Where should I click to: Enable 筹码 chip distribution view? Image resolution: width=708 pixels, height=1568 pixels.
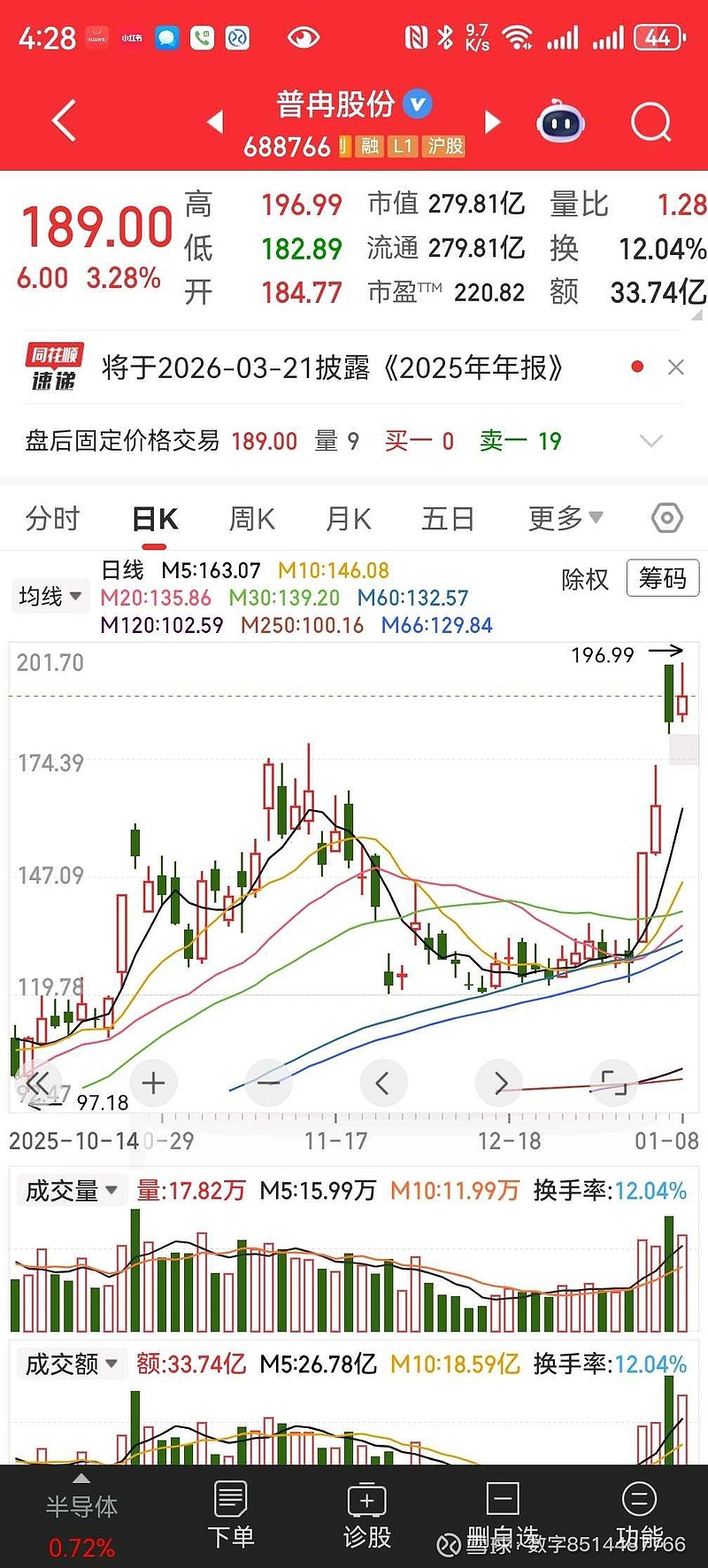[x=663, y=578]
